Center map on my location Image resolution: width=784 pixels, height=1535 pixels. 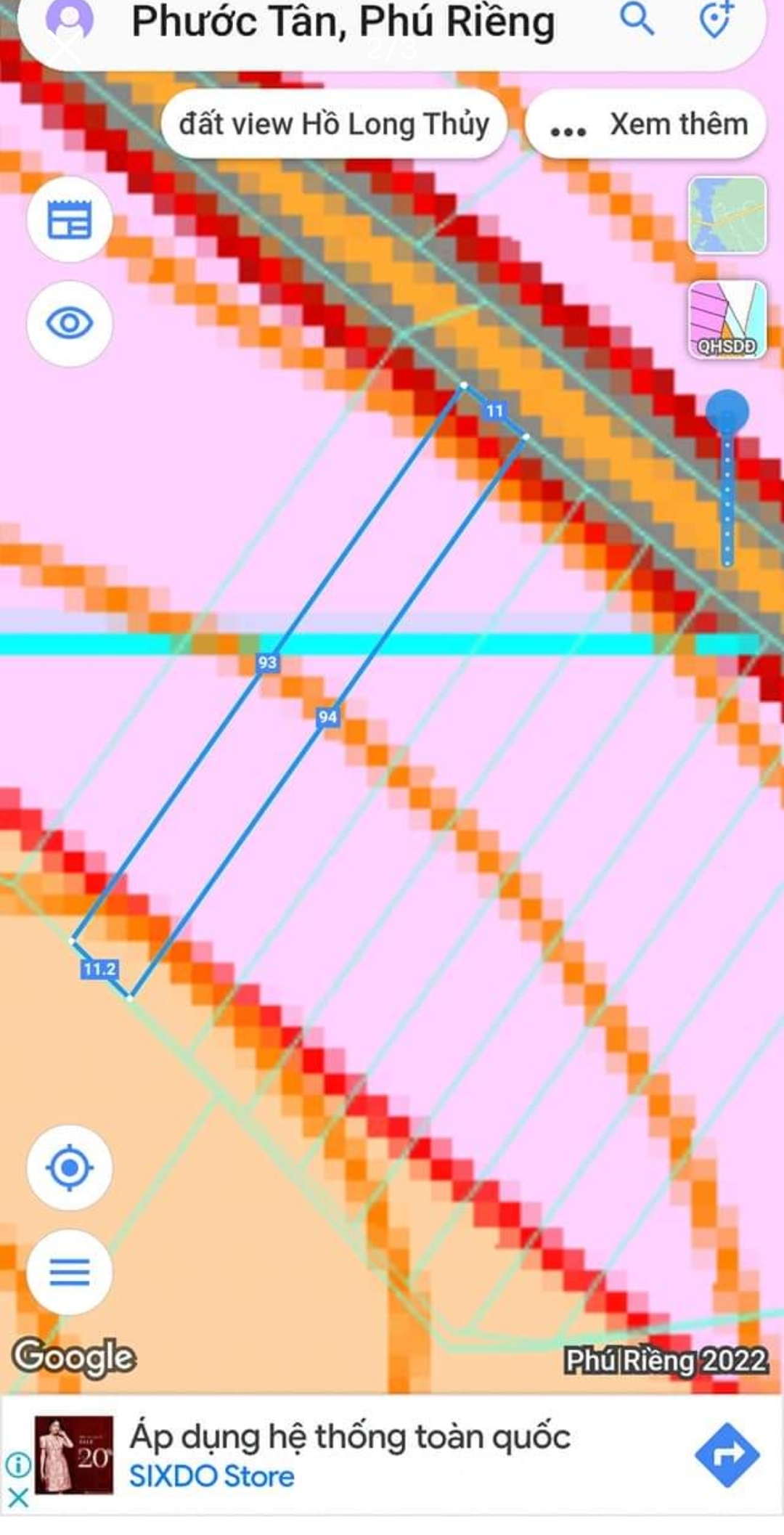(x=70, y=1168)
